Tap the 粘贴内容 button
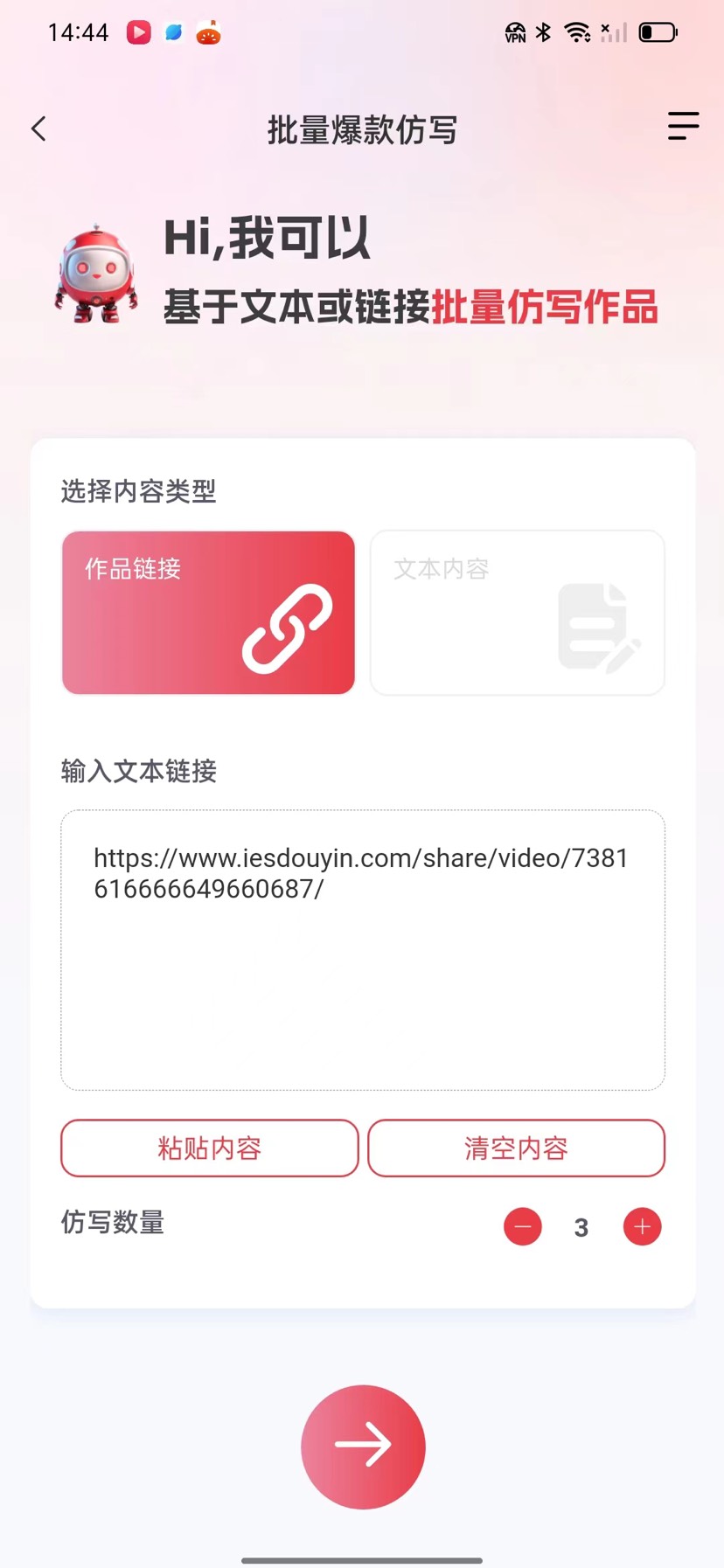This screenshot has height=1568, width=724. (x=209, y=1148)
